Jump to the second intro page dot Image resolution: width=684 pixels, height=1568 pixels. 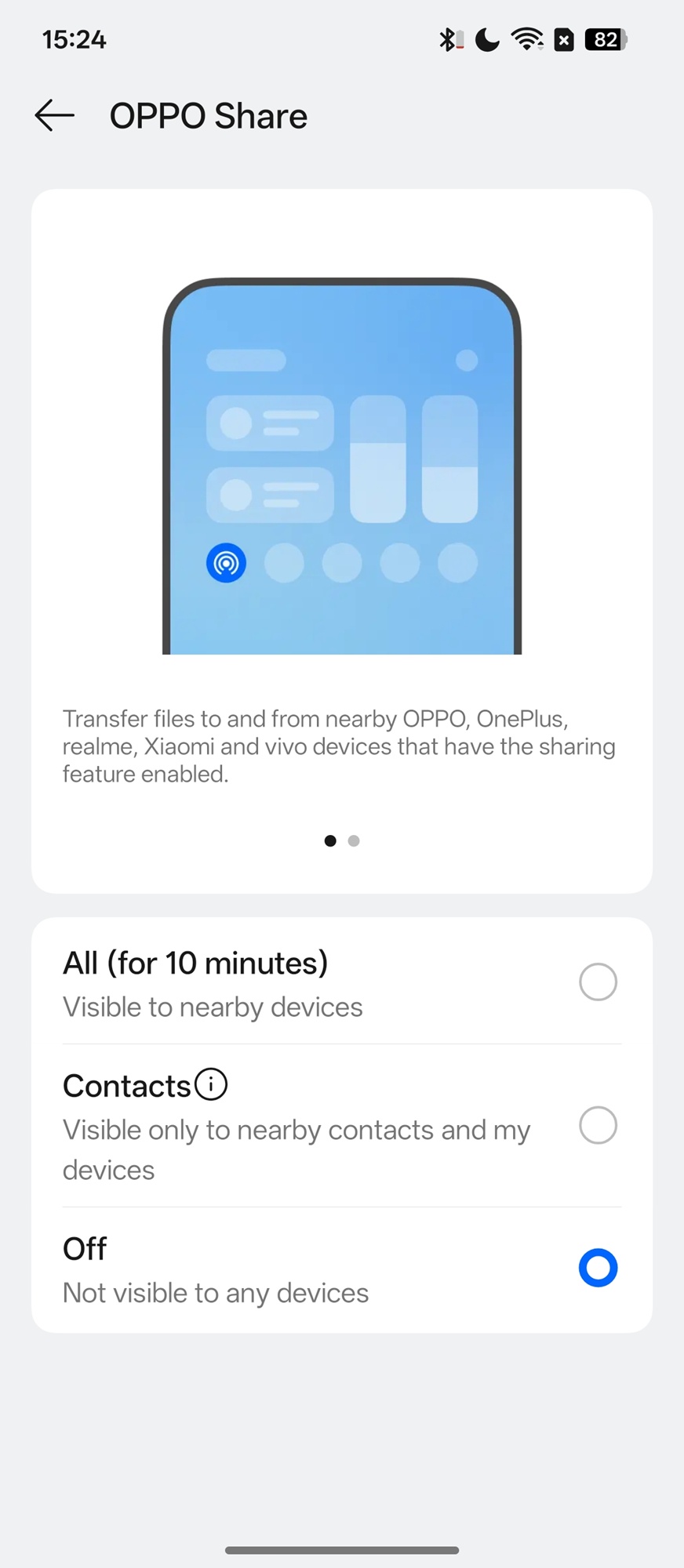point(354,840)
